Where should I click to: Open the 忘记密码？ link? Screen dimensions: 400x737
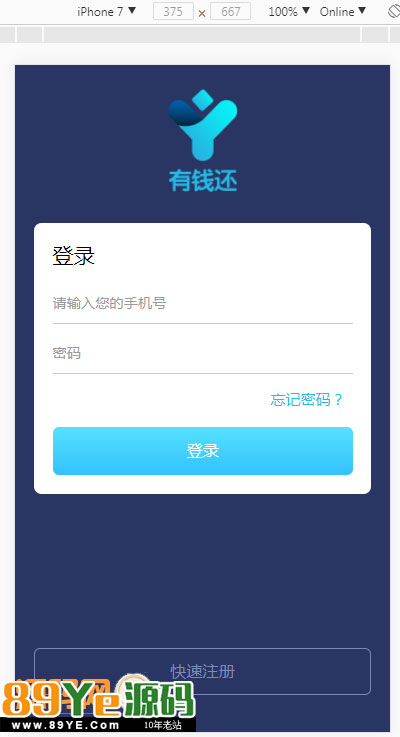tap(306, 400)
